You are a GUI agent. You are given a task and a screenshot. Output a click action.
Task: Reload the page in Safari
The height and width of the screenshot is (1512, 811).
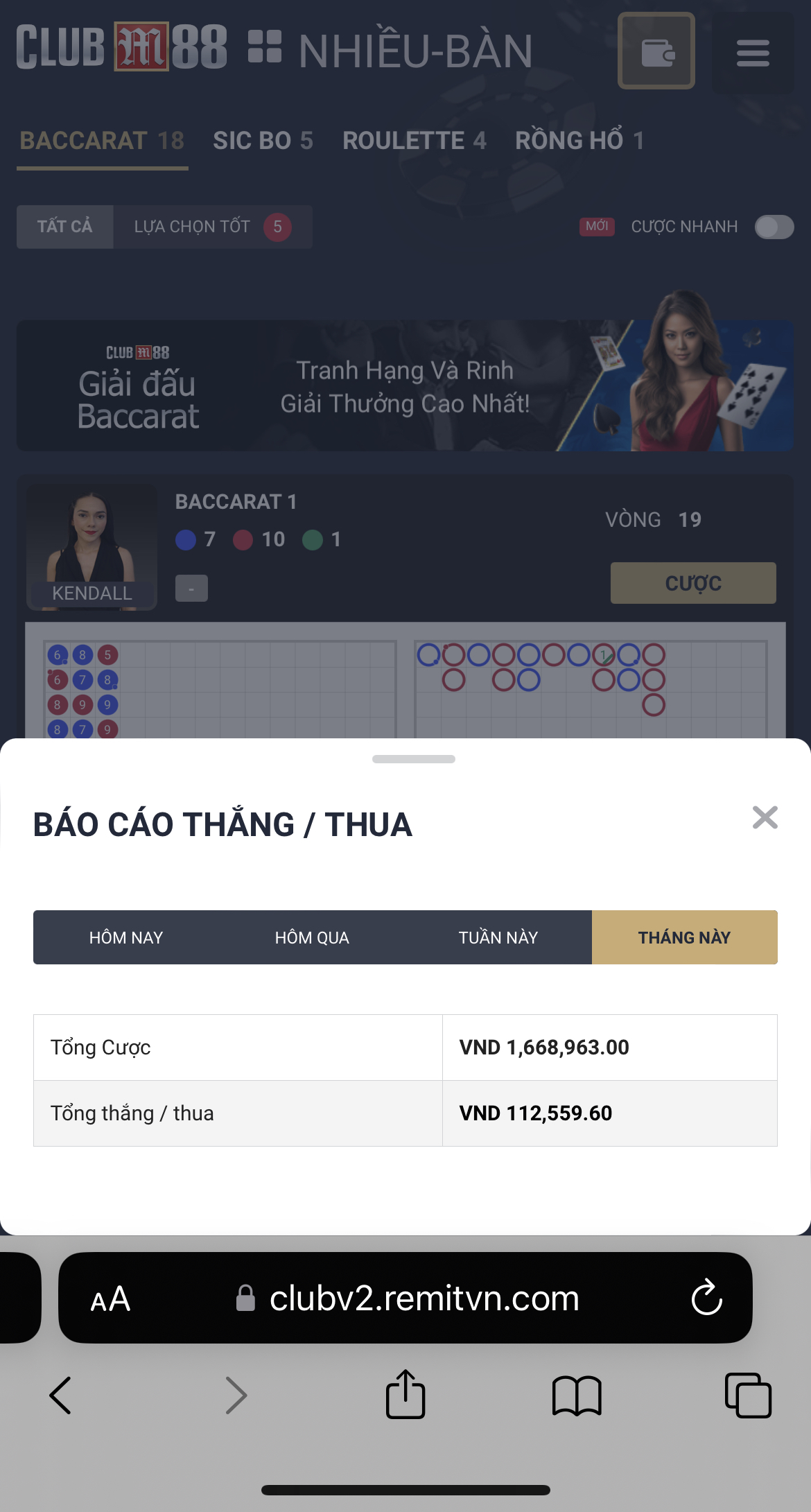coord(706,1298)
